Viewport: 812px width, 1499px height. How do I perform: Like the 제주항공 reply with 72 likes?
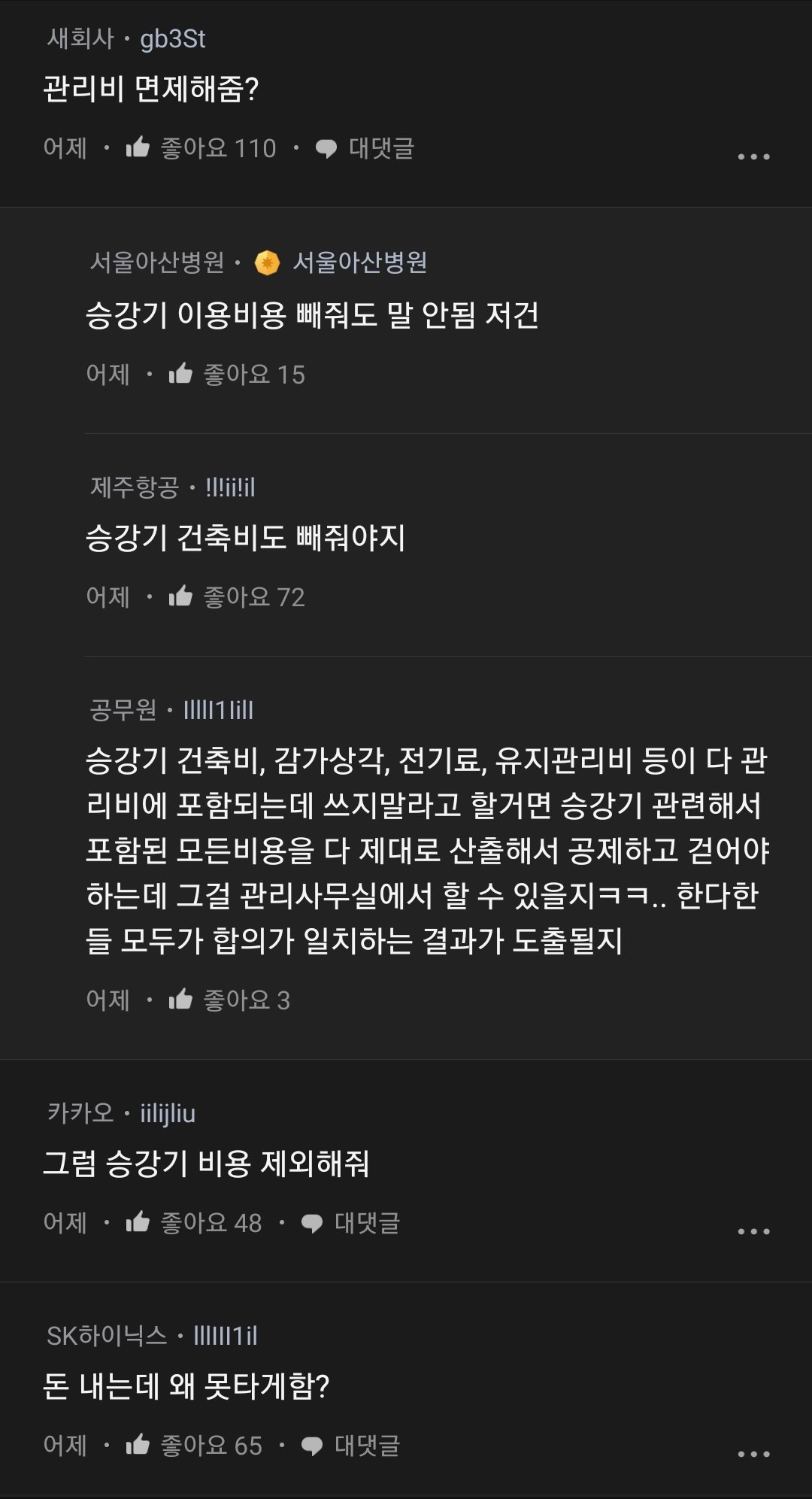coord(180,596)
